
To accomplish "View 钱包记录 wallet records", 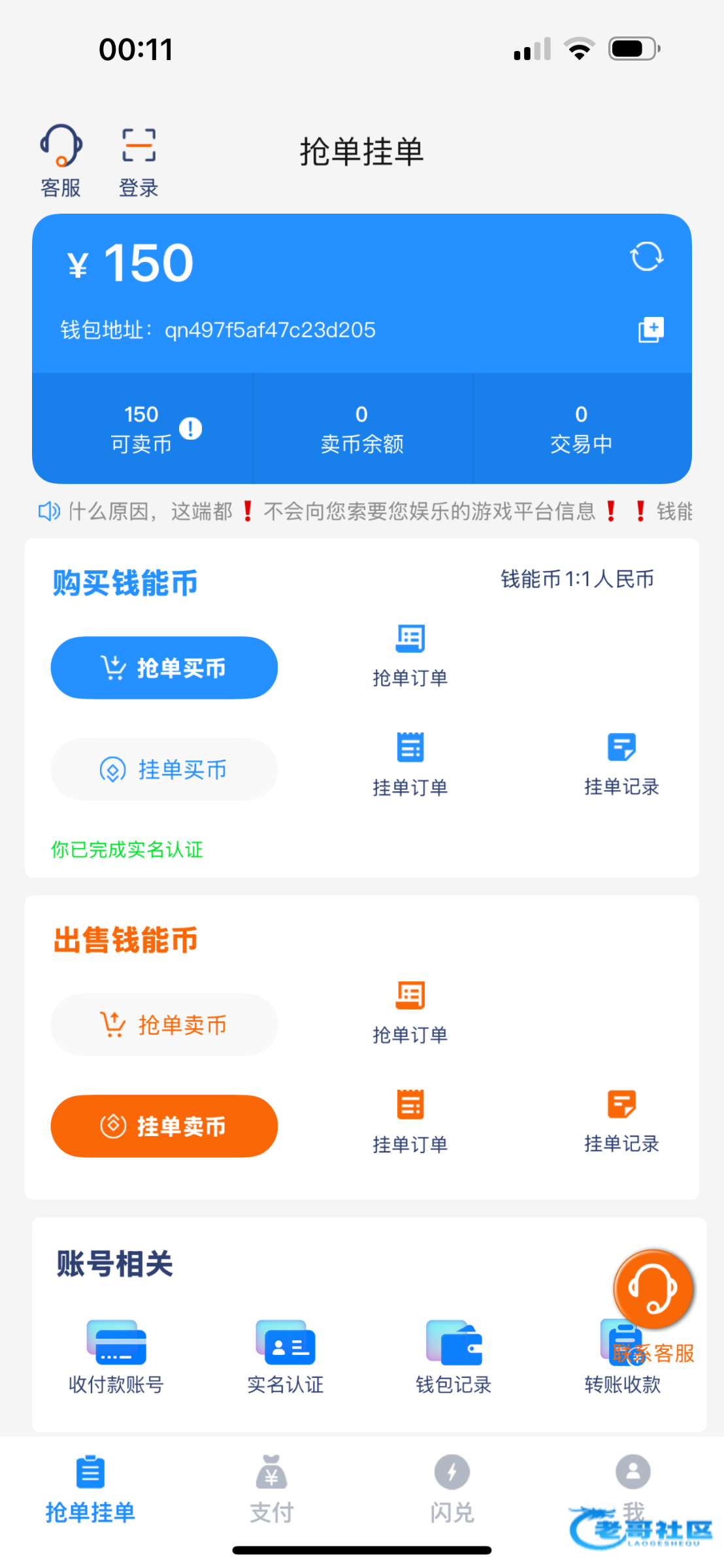I will [x=453, y=1358].
